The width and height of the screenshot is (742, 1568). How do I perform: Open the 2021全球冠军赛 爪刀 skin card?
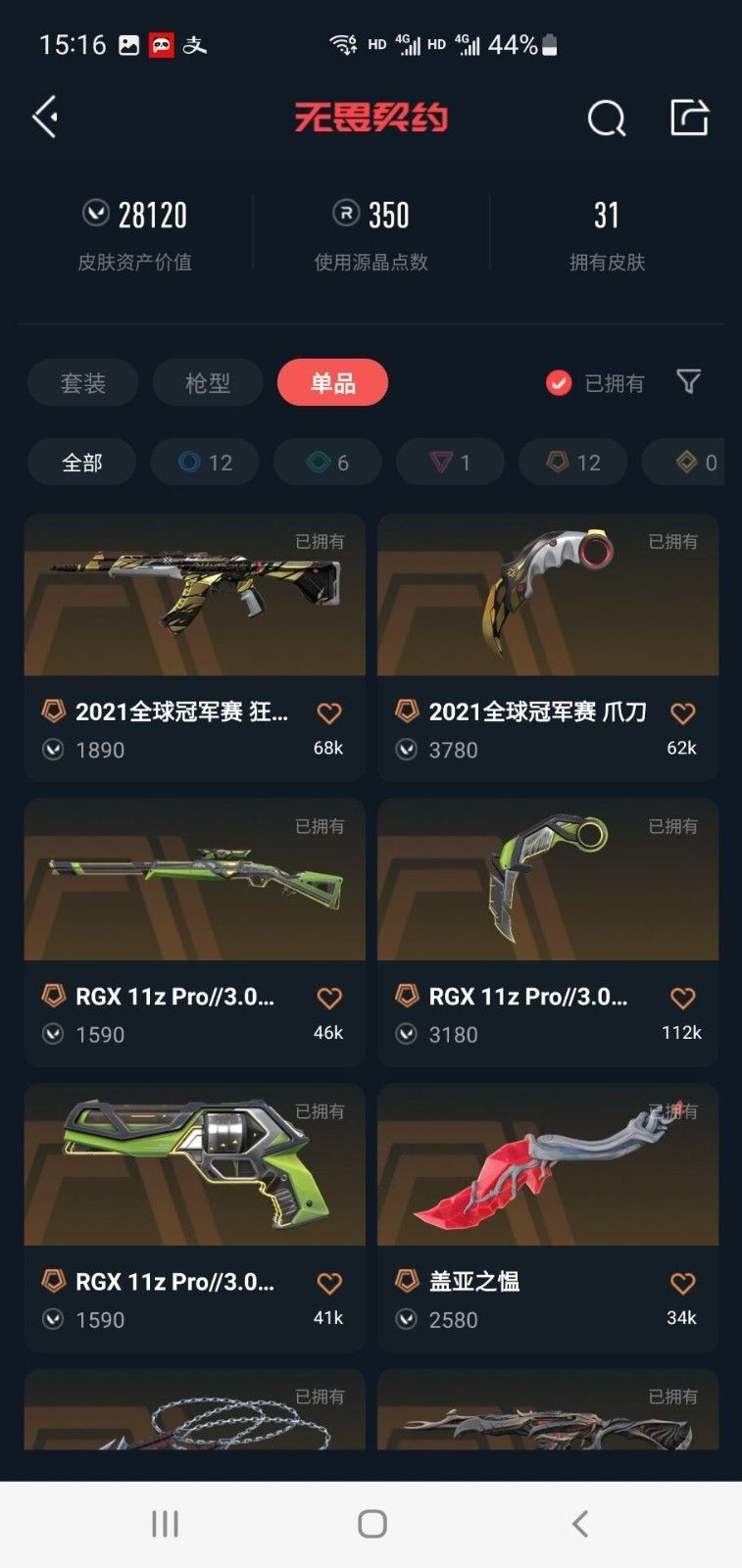point(547,608)
